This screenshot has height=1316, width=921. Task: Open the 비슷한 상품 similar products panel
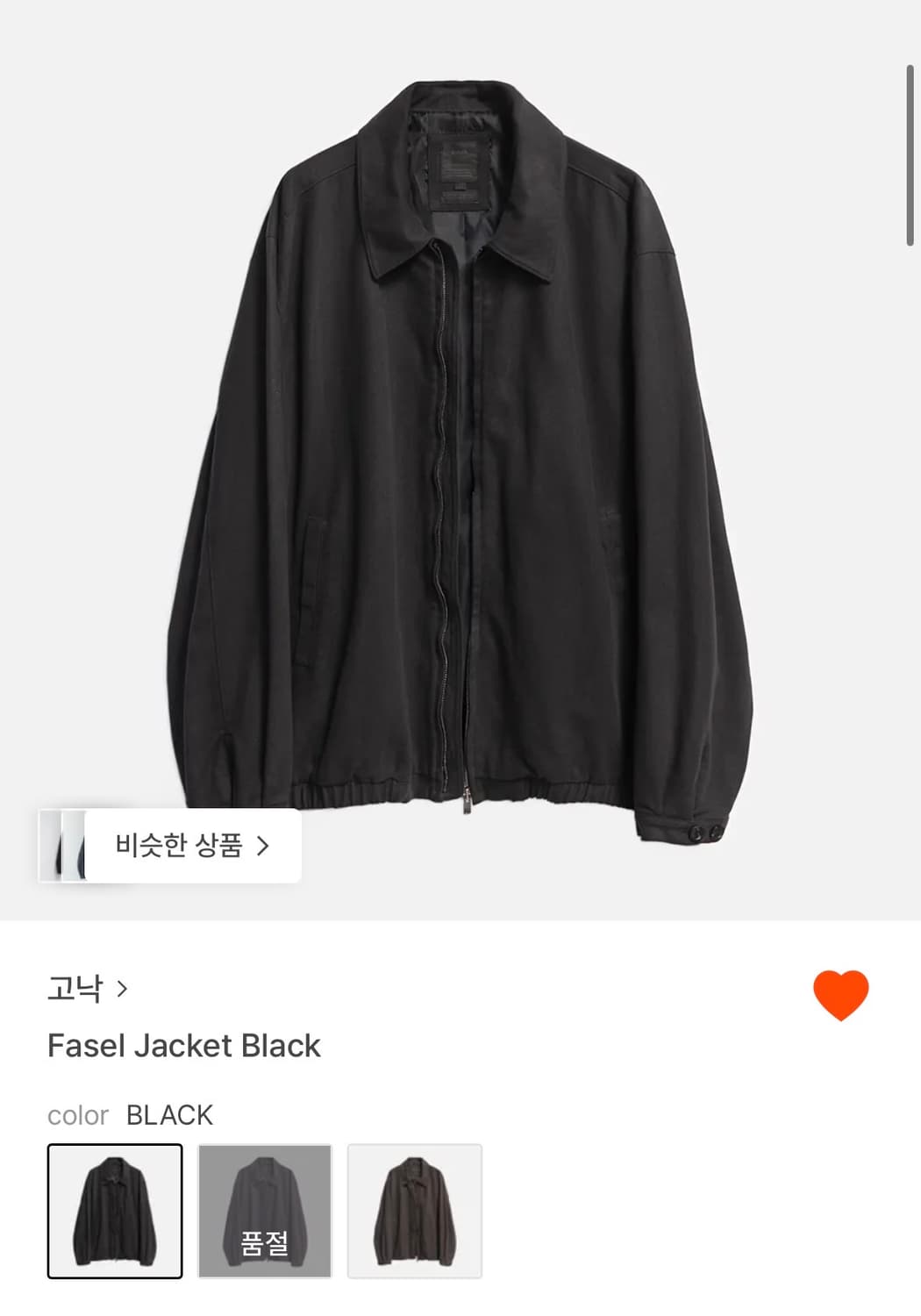168,844
